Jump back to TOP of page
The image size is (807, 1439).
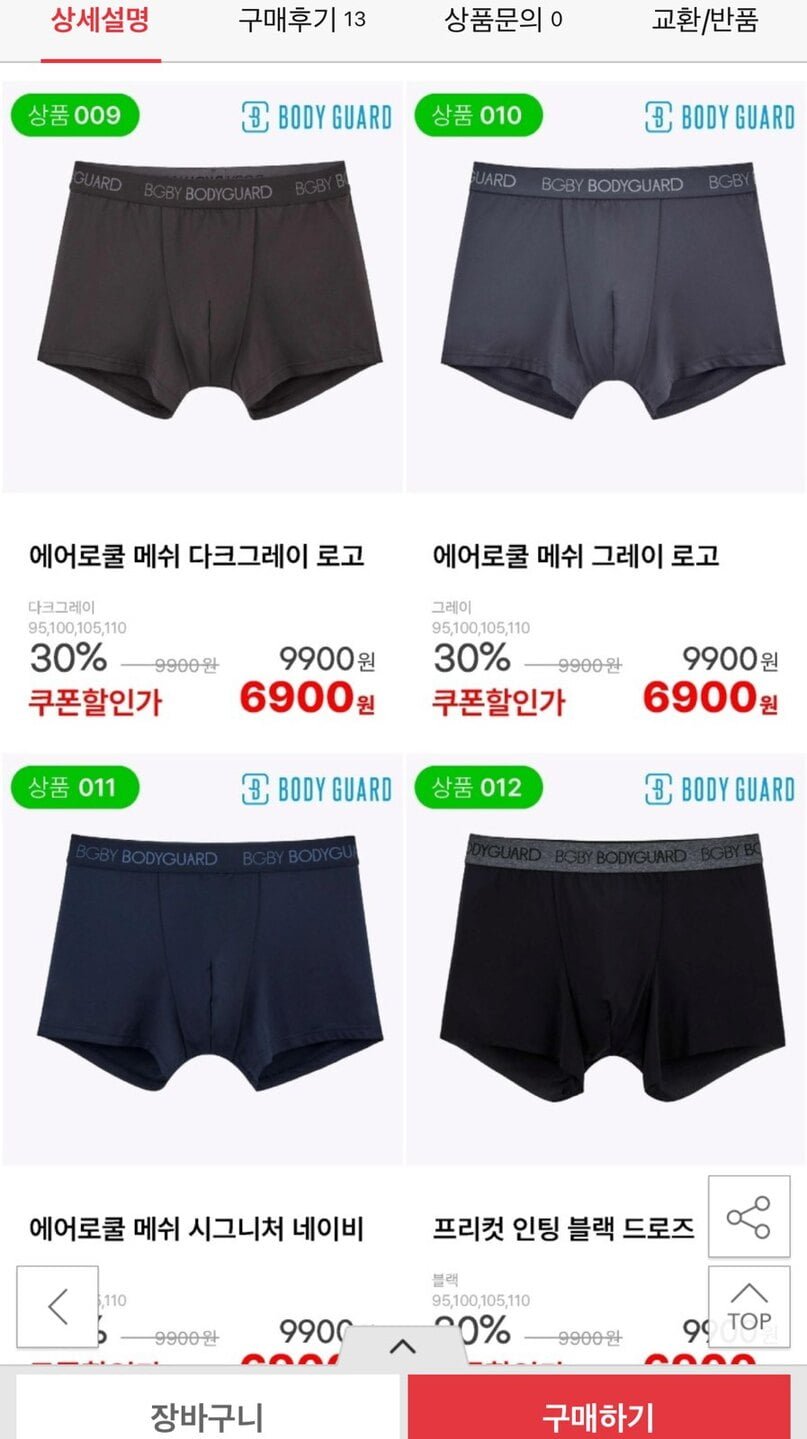pos(749,1307)
